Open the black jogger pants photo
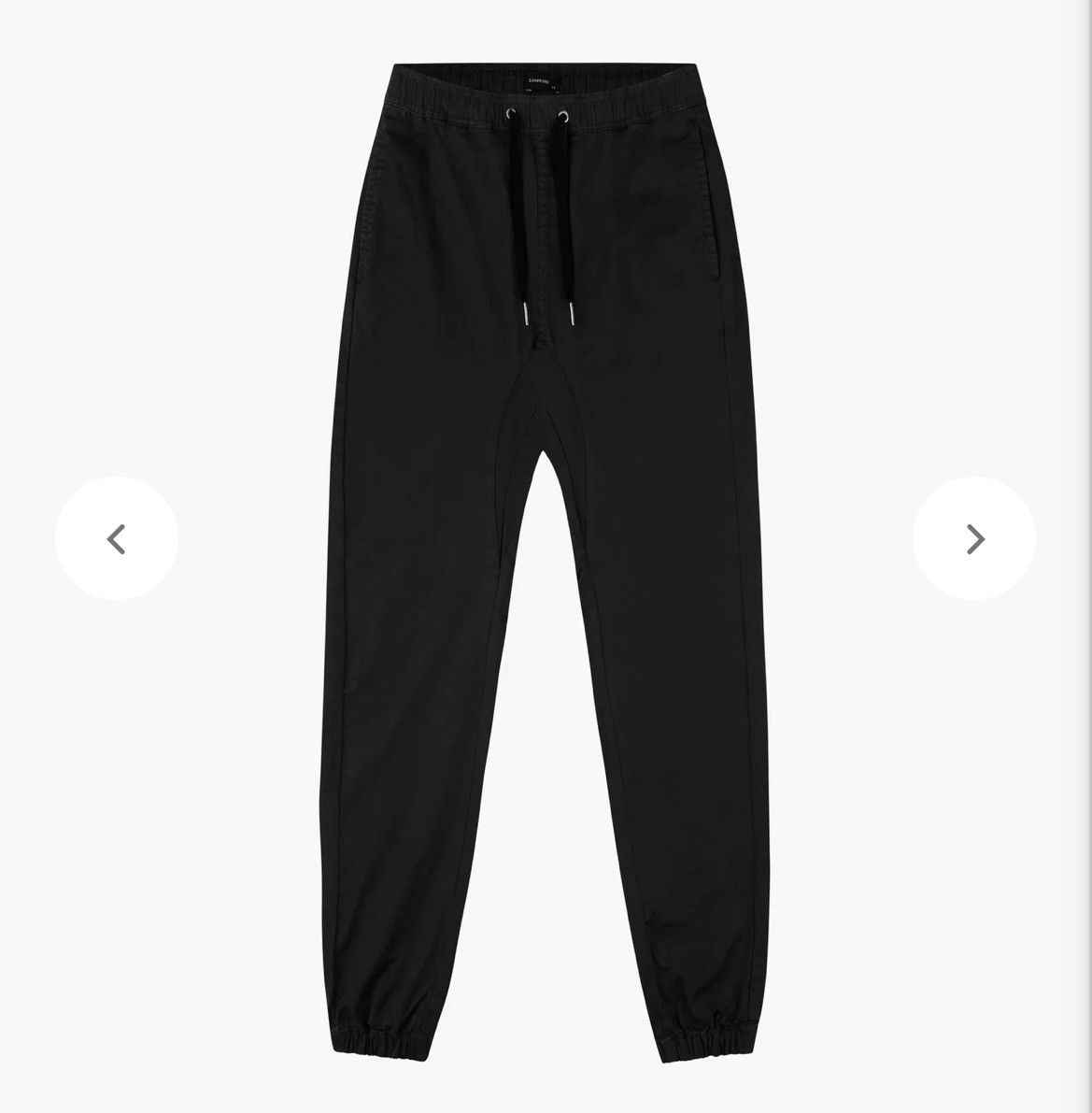1092x1113 pixels. tap(546, 561)
